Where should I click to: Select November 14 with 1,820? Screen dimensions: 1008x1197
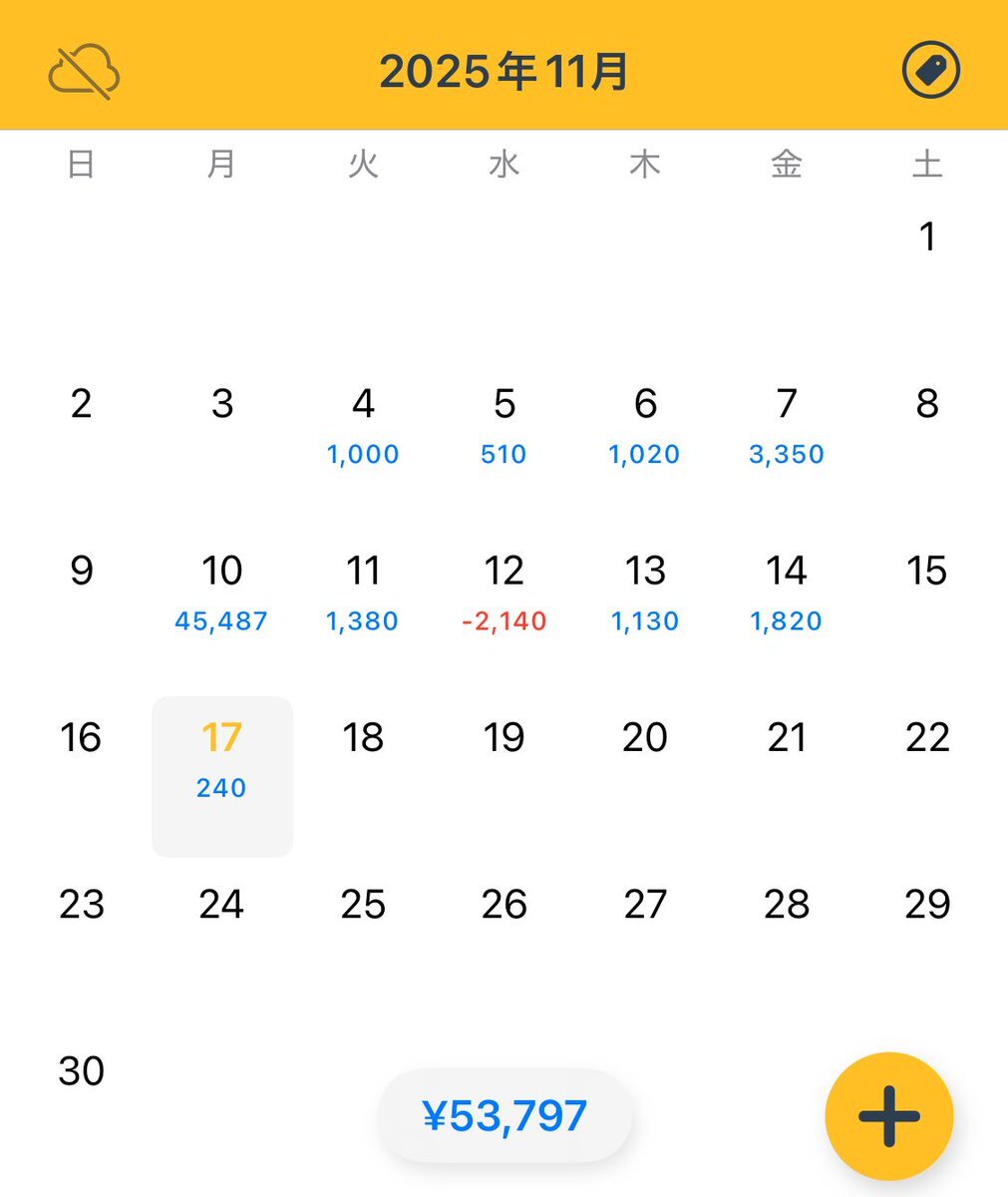pyautogui.click(x=786, y=592)
